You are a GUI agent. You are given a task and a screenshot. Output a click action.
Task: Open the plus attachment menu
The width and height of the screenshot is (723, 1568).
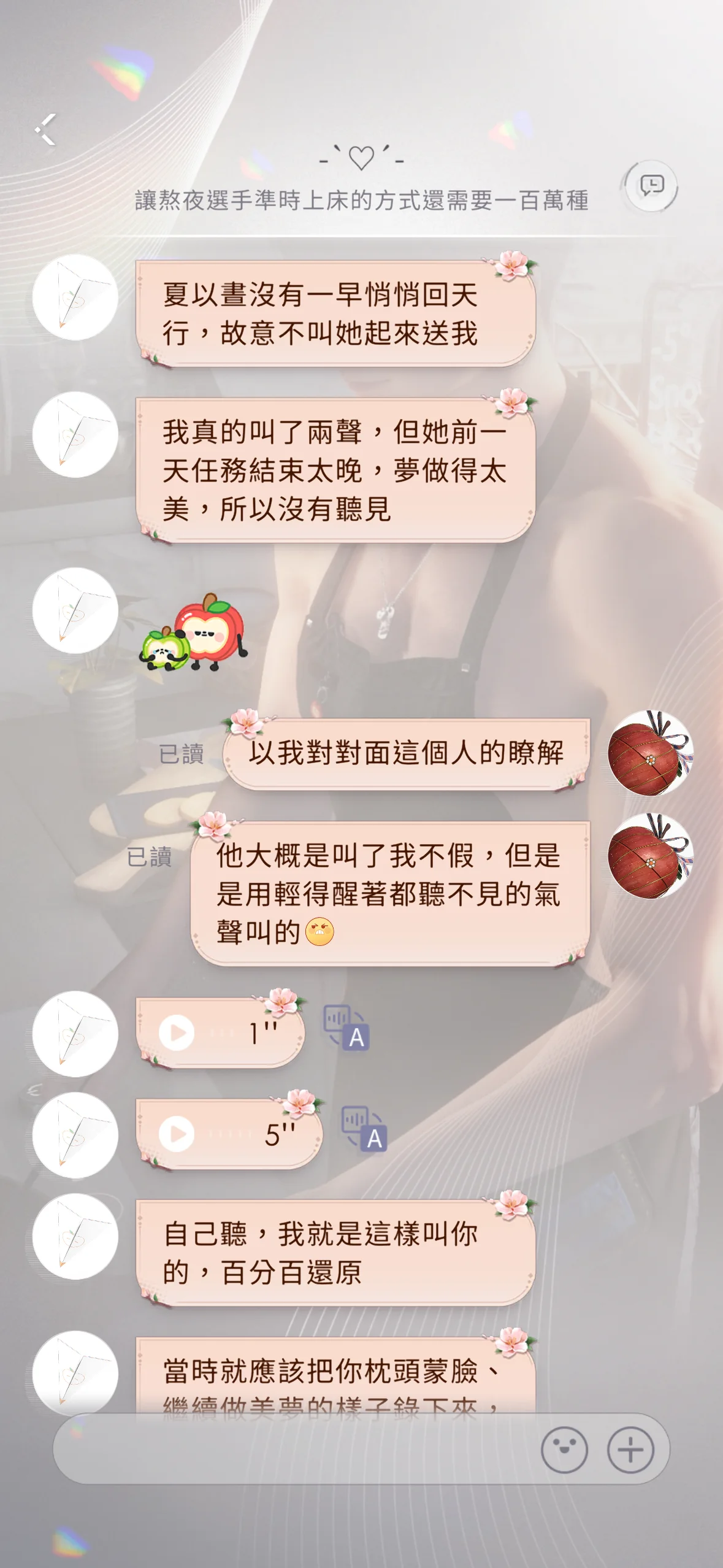click(x=630, y=1450)
